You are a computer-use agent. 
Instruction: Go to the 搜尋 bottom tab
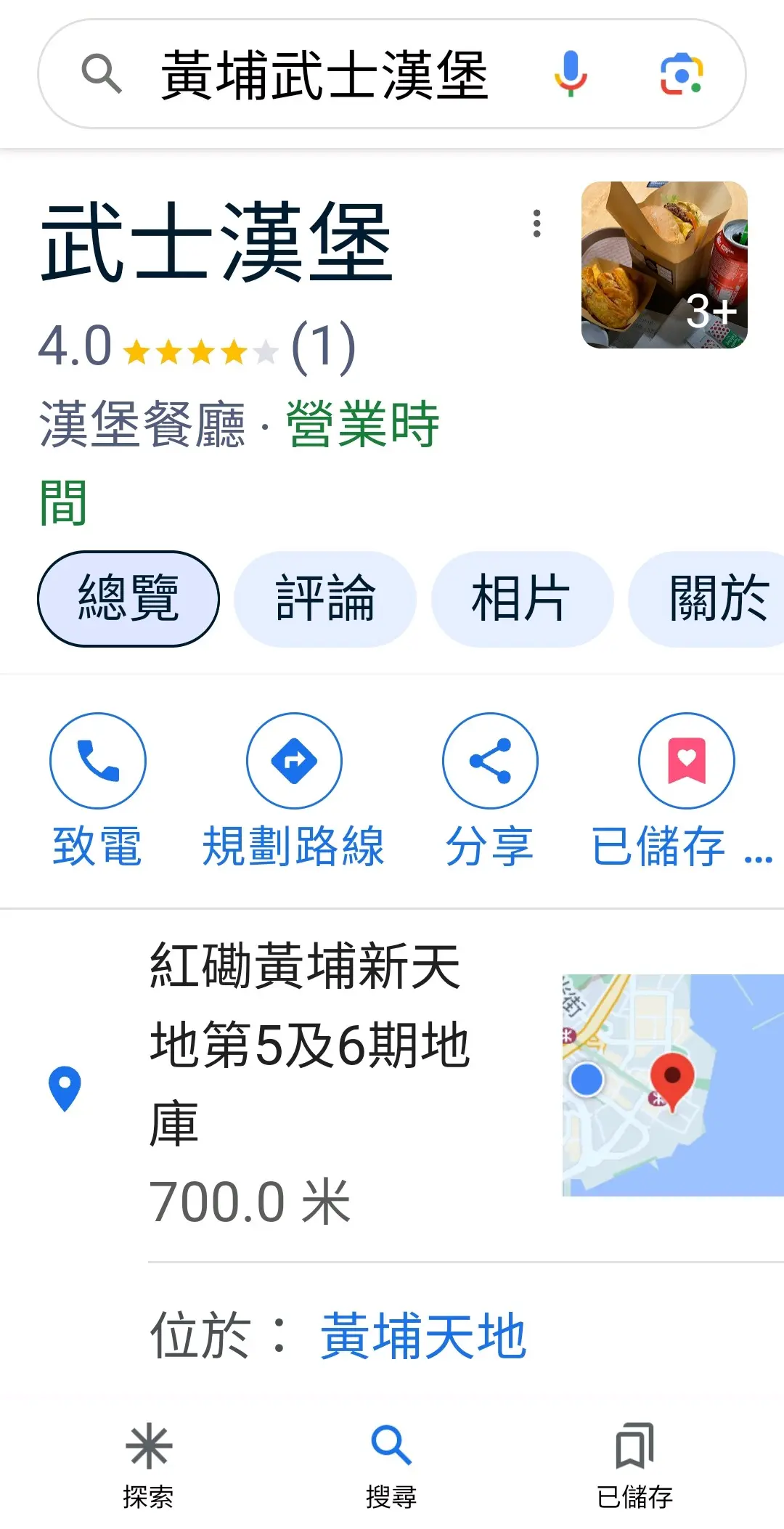pos(391,1467)
